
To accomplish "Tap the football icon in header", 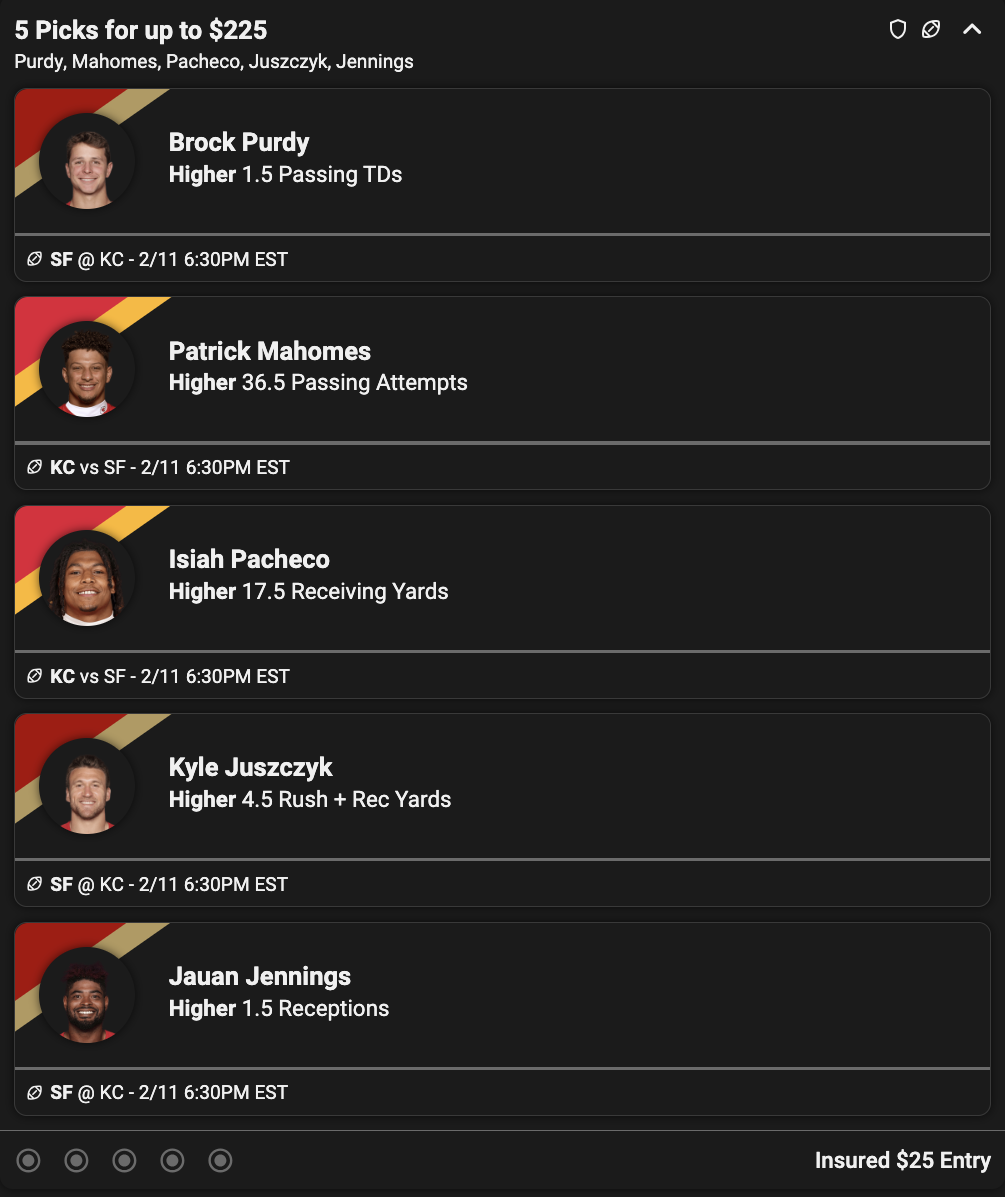I will pos(931,30).
